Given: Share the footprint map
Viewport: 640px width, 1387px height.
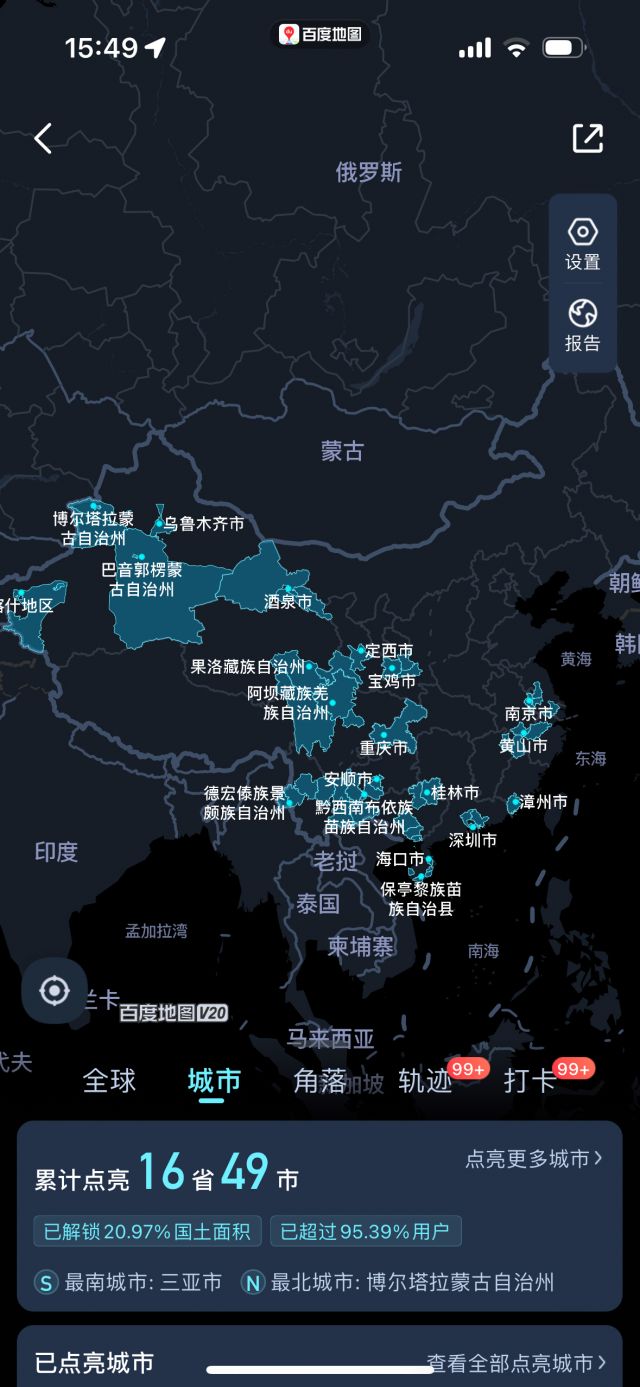Looking at the screenshot, I should coord(588,138).
